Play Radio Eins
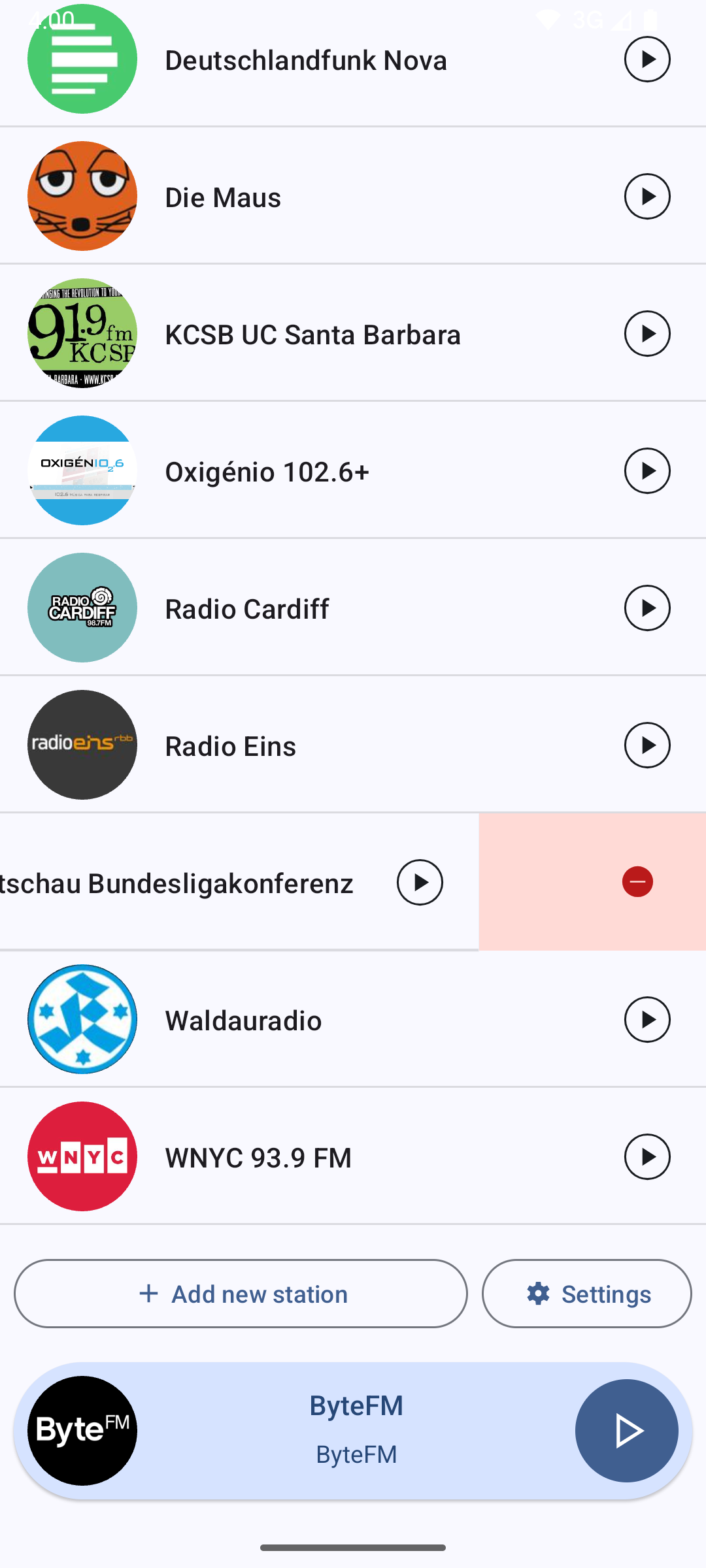 pos(647,745)
